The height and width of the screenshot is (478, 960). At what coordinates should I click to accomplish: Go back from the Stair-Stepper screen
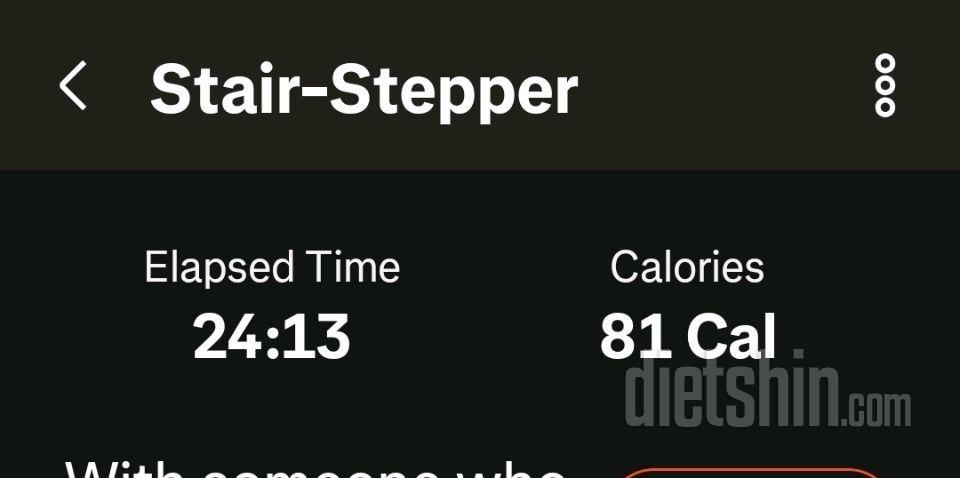73,86
